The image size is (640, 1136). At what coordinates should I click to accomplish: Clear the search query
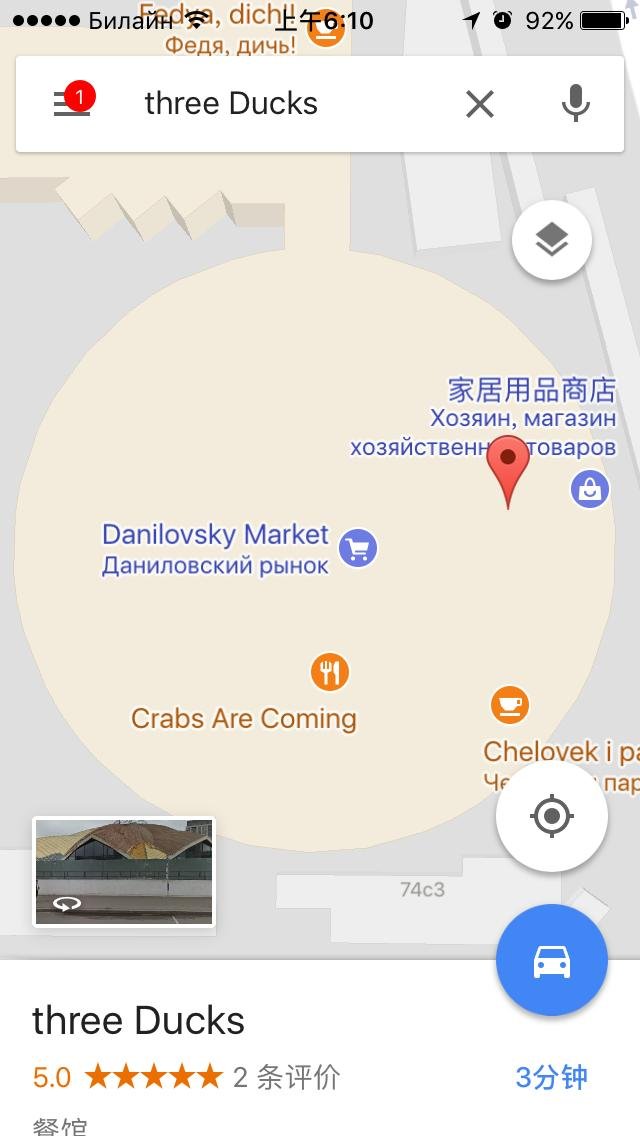(x=480, y=104)
